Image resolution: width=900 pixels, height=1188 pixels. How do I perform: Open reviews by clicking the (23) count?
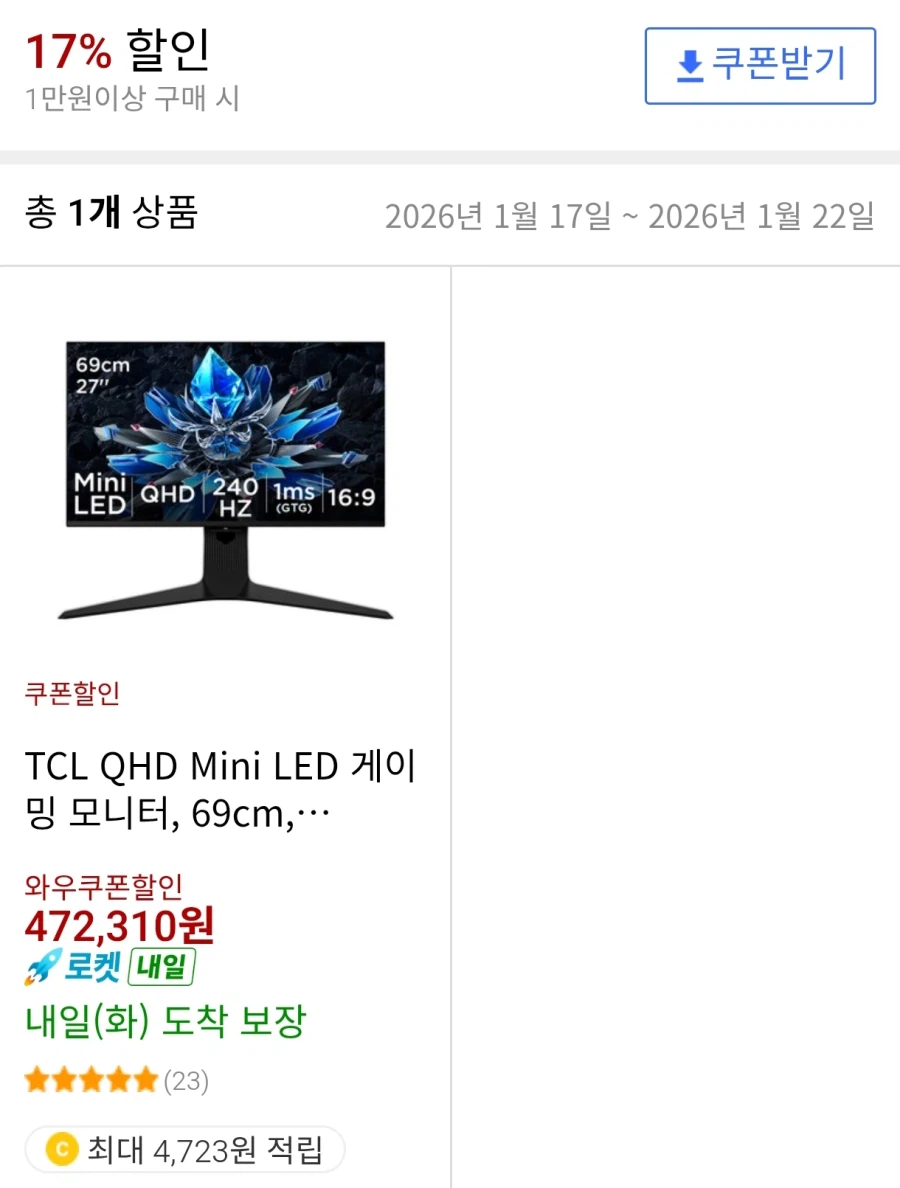(x=187, y=1081)
